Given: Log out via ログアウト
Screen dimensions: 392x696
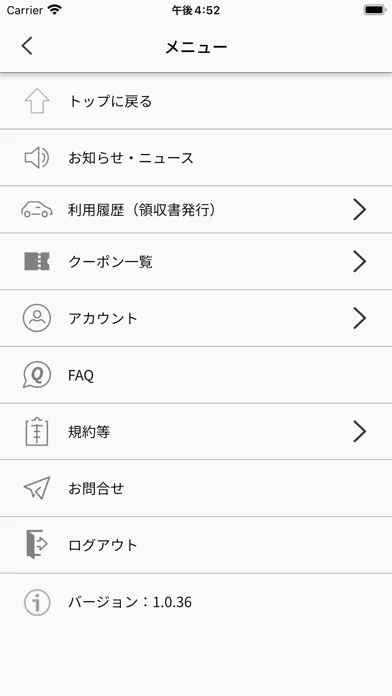Looking at the screenshot, I should pos(196,545).
